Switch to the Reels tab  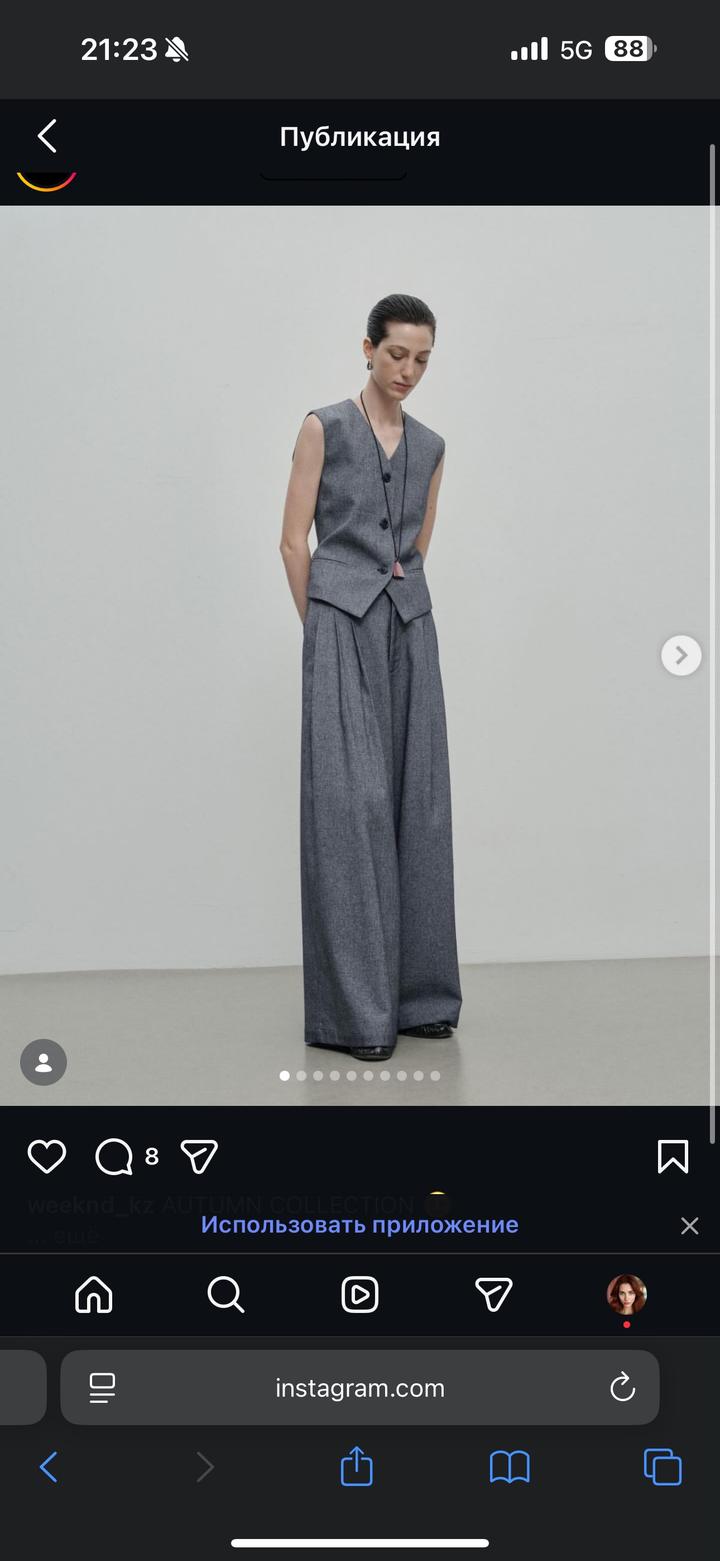tap(360, 1294)
